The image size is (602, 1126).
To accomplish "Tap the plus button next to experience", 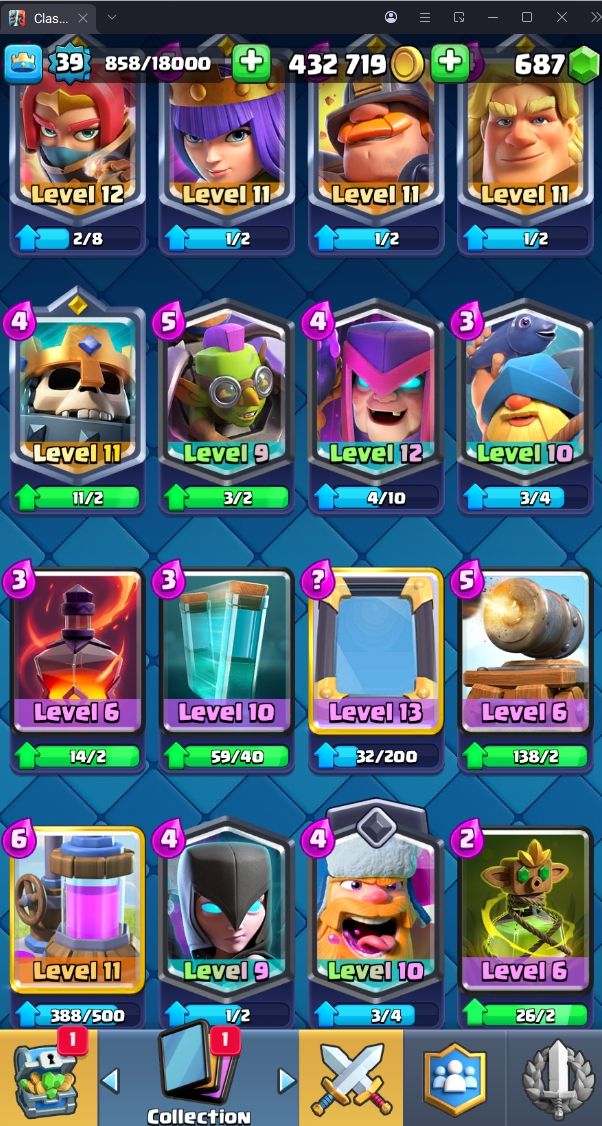I will (251, 63).
